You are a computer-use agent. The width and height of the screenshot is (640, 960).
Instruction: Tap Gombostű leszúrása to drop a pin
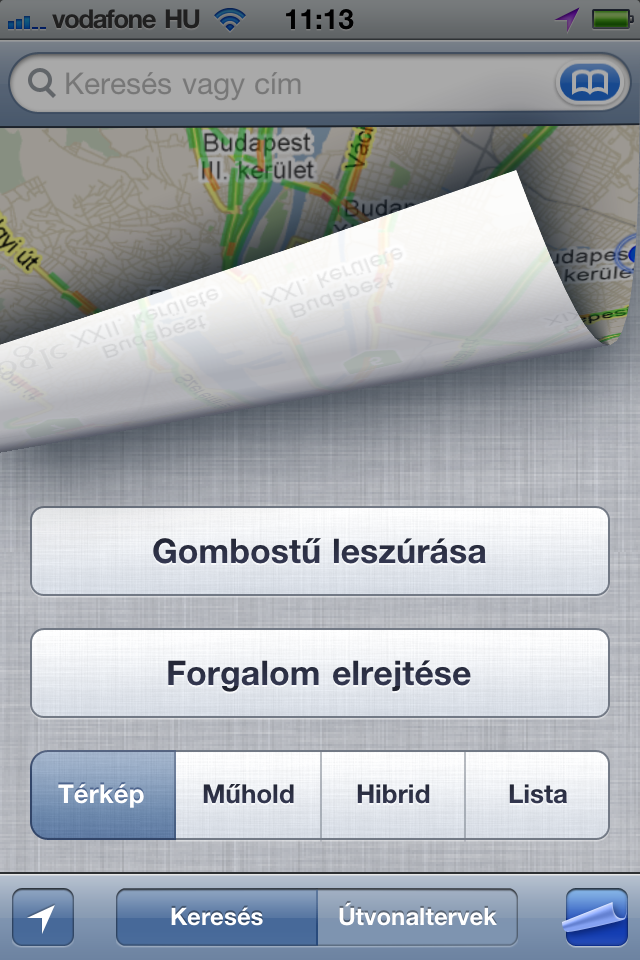pos(320,551)
